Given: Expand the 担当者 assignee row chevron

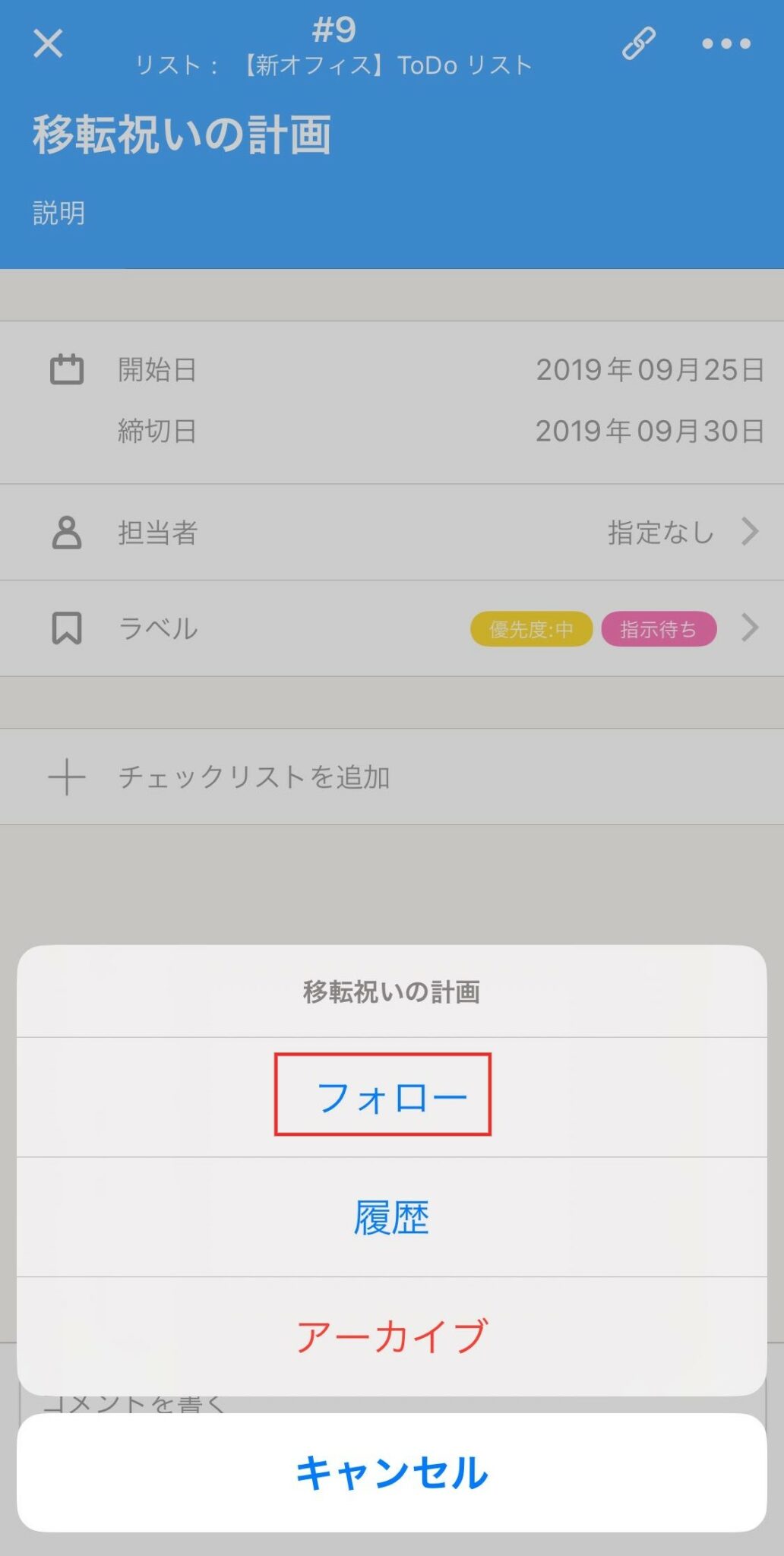Looking at the screenshot, I should pyautogui.click(x=751, y=533).
